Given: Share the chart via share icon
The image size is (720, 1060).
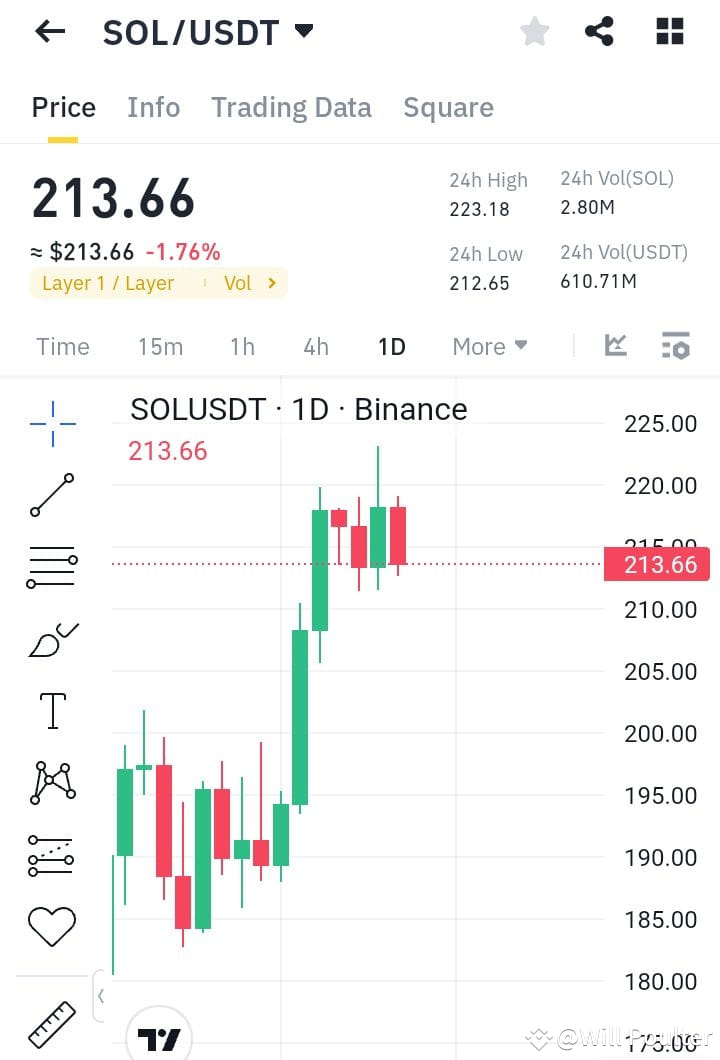Looking at the screenshot, I should [x=599, y=31].
